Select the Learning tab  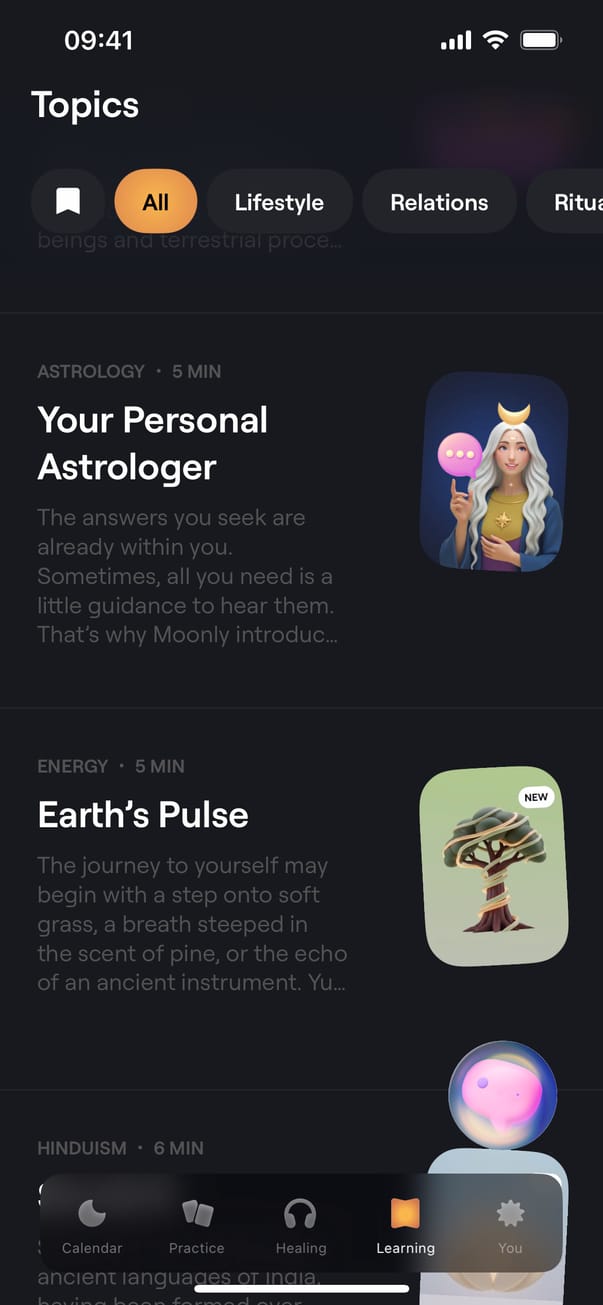tap(405, 1226)
